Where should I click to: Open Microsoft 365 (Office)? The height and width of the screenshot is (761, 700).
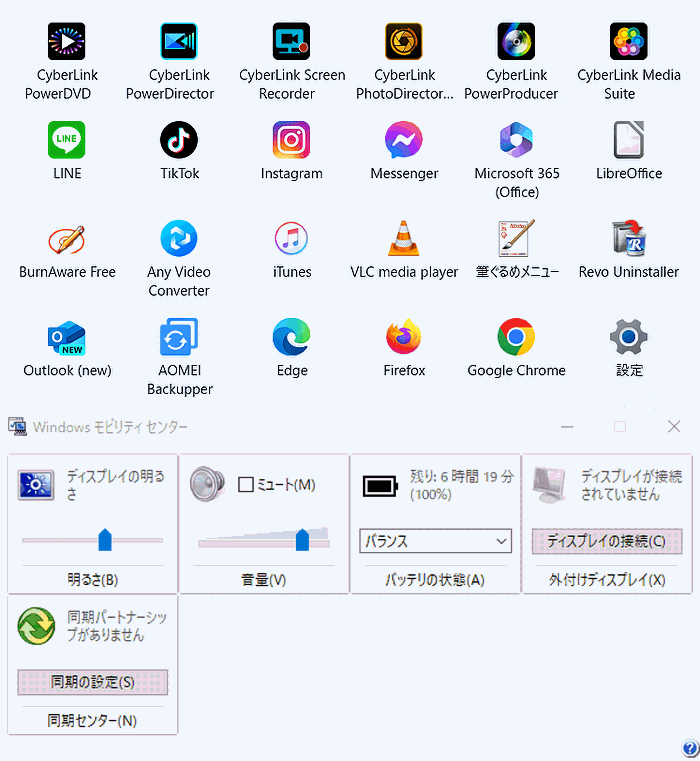(x=516, y=140)
